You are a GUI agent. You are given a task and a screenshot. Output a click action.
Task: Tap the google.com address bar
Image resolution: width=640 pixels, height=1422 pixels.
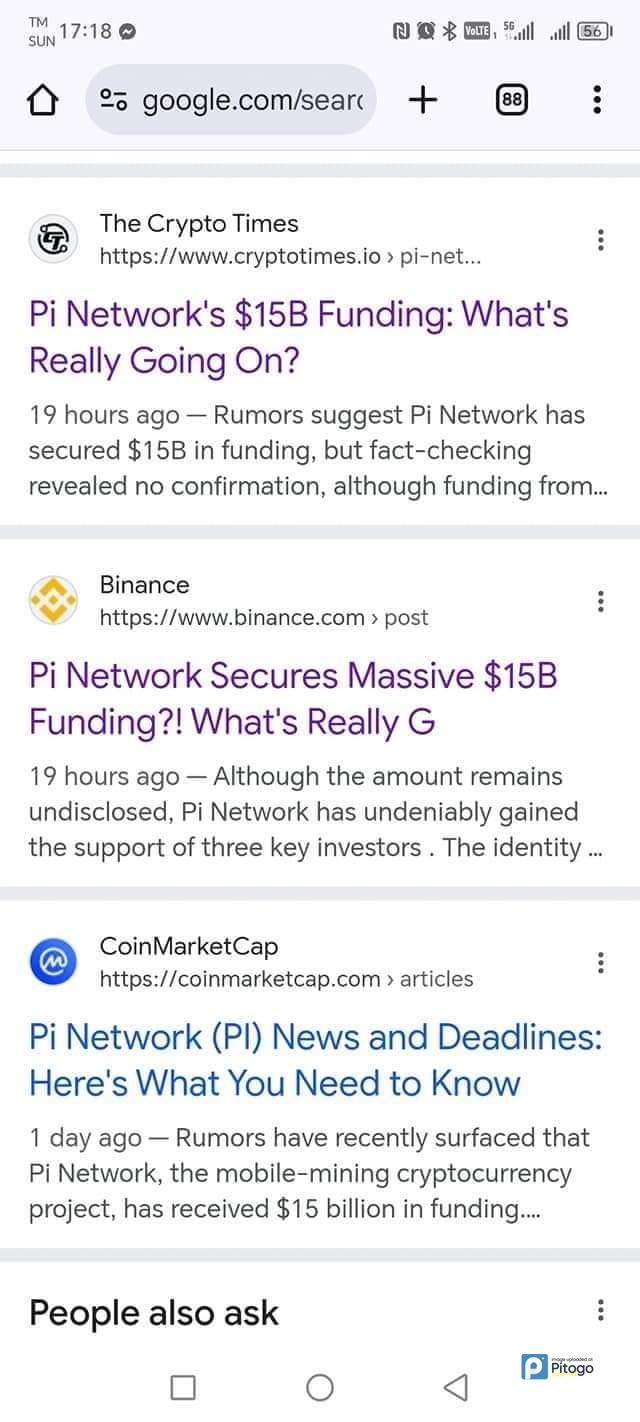tap(232, 100)
